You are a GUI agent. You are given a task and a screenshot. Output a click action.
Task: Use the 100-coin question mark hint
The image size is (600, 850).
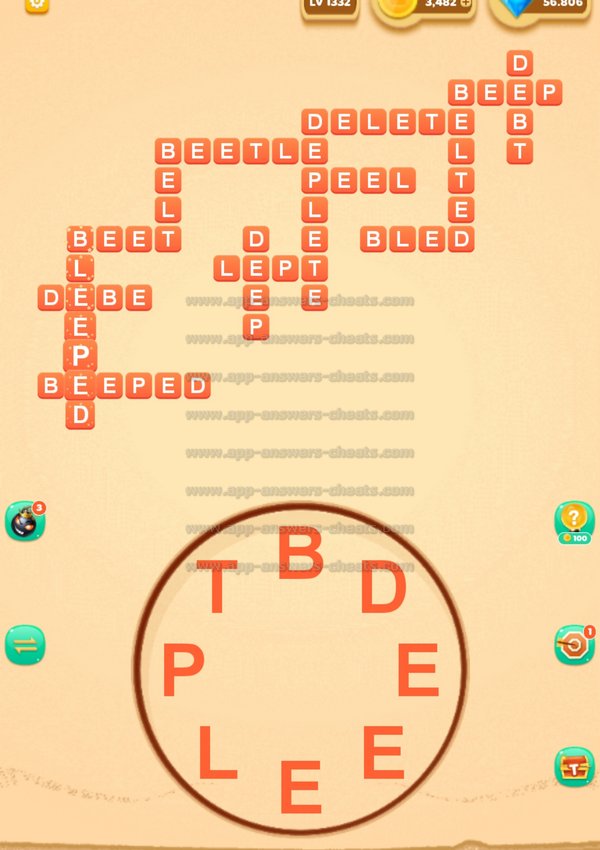(574, 520)
